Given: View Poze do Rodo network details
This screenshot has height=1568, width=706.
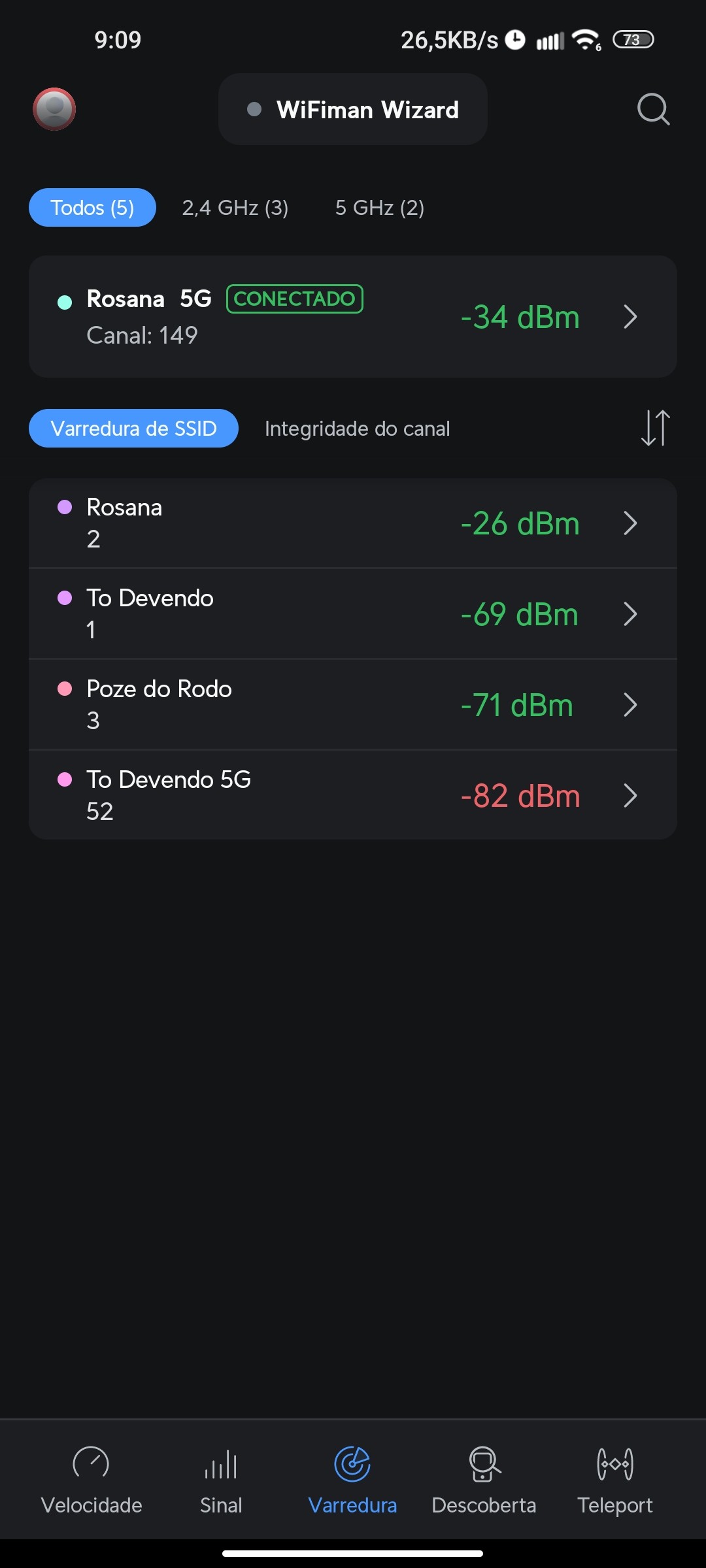Looking at the screenshot, I should point(353,705).
